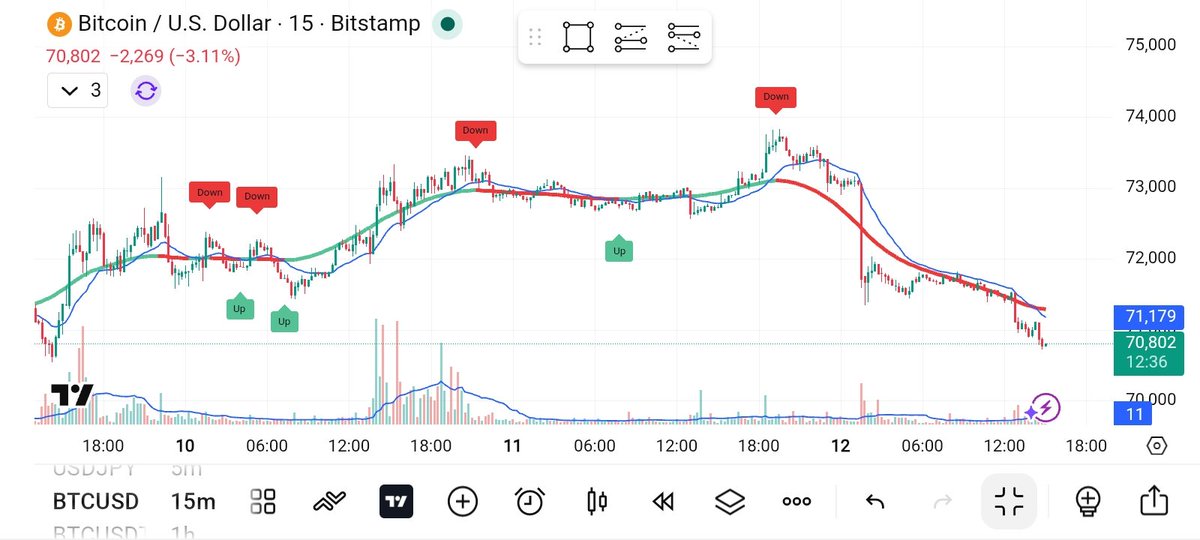Start bar replay with the rewind icon
This screenshot has width=1200, height=540.
coord(663,501)
